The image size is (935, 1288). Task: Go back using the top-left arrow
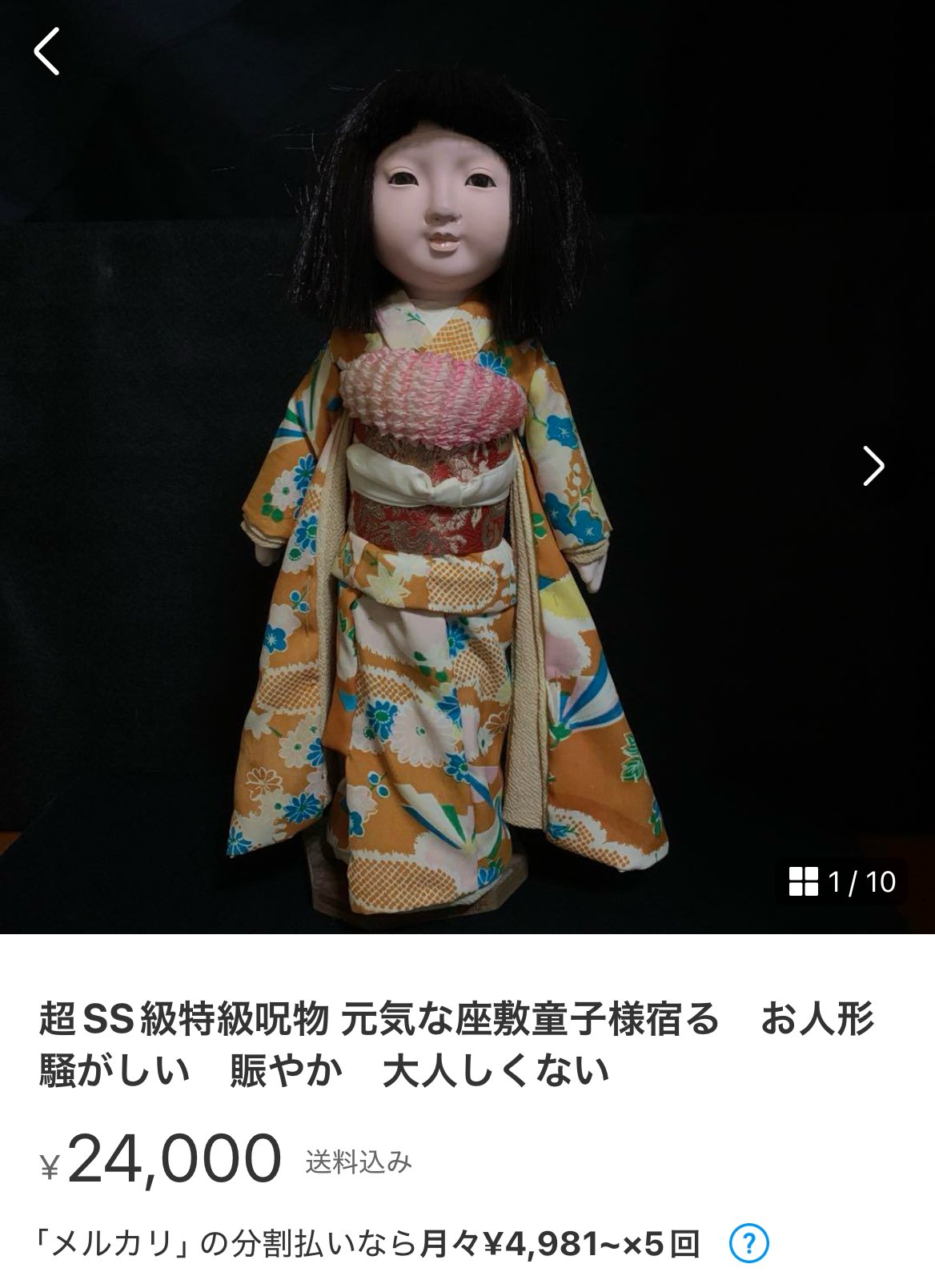(46, 51)
